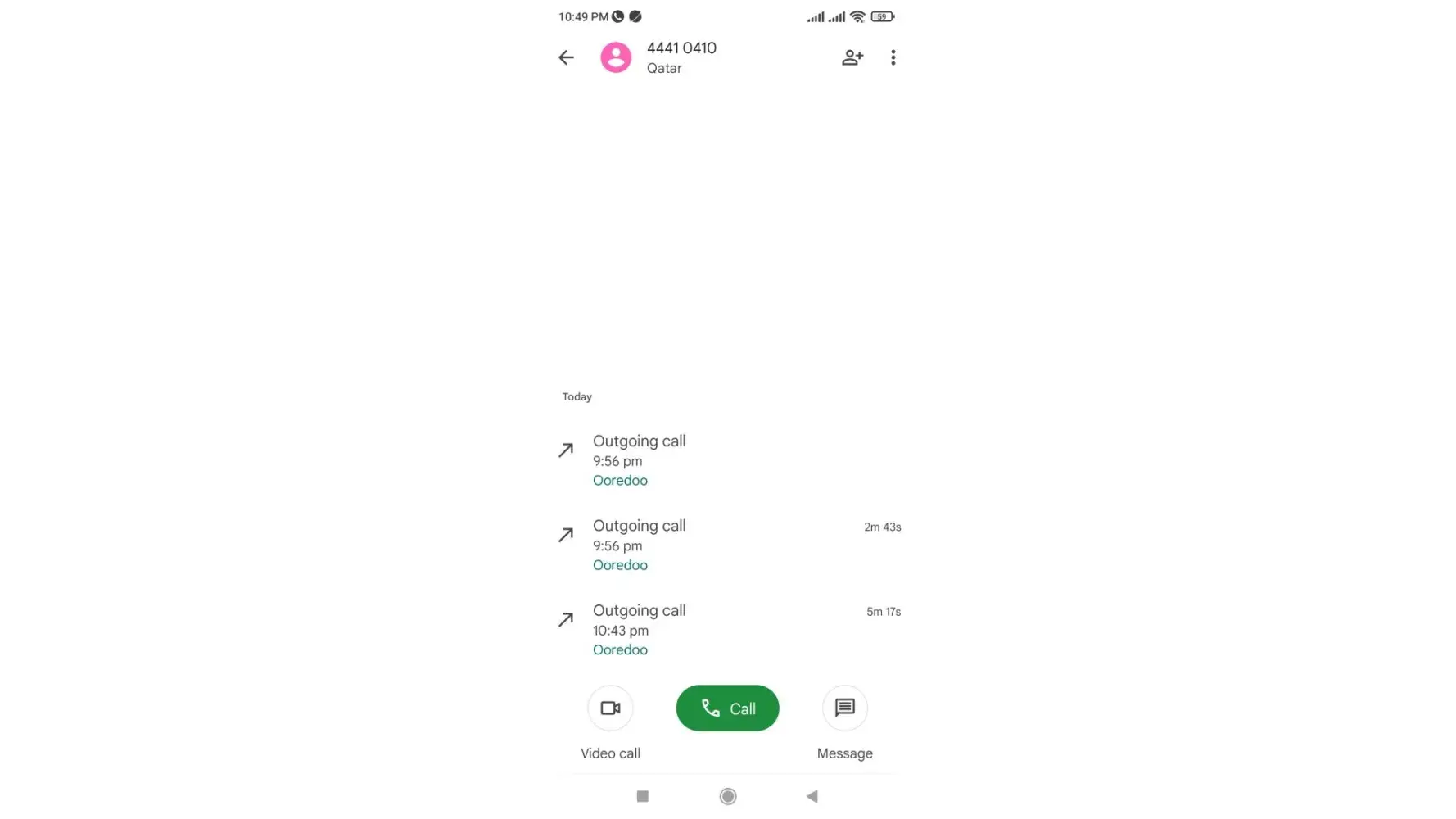Select the 2m 43s outgoing call
The image size is (1456, 819).
click(727, 545)
